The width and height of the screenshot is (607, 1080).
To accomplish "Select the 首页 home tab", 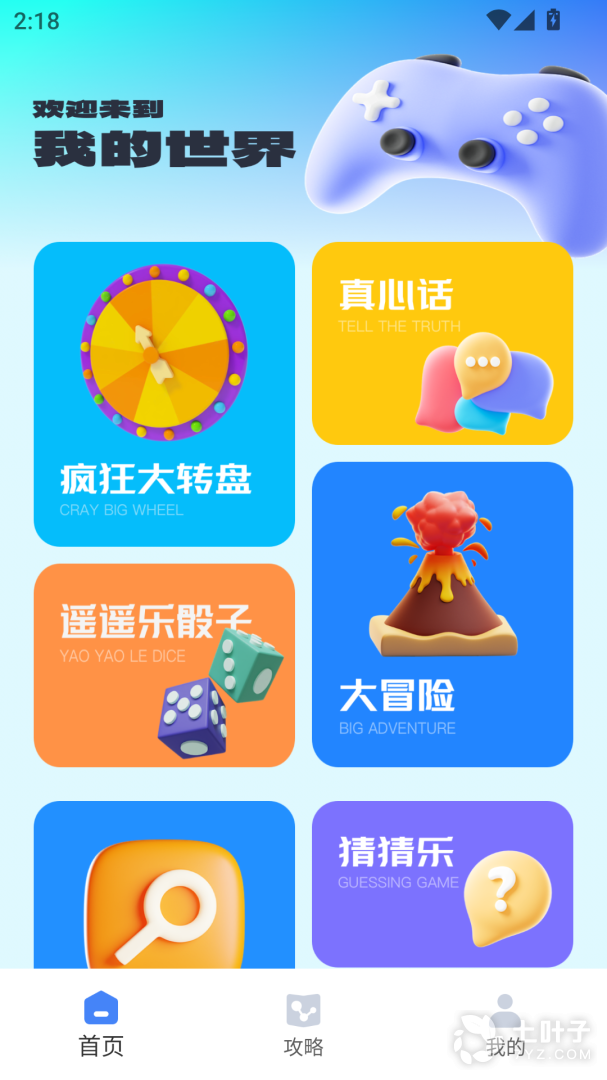I will point(101,1025).
